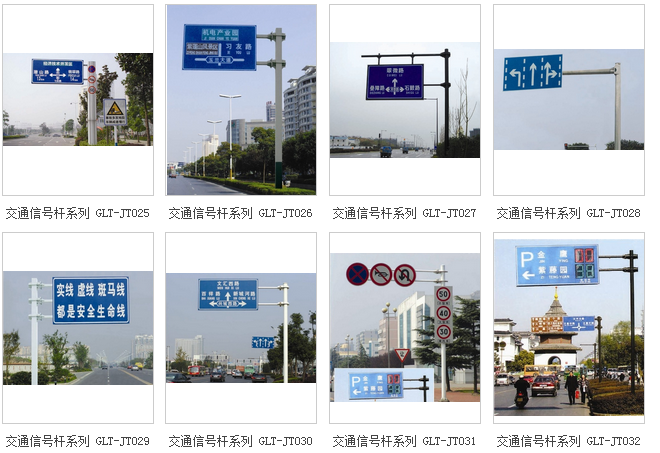
Task: Select the GLT-JT027 product image
Action: pos(404,100)
